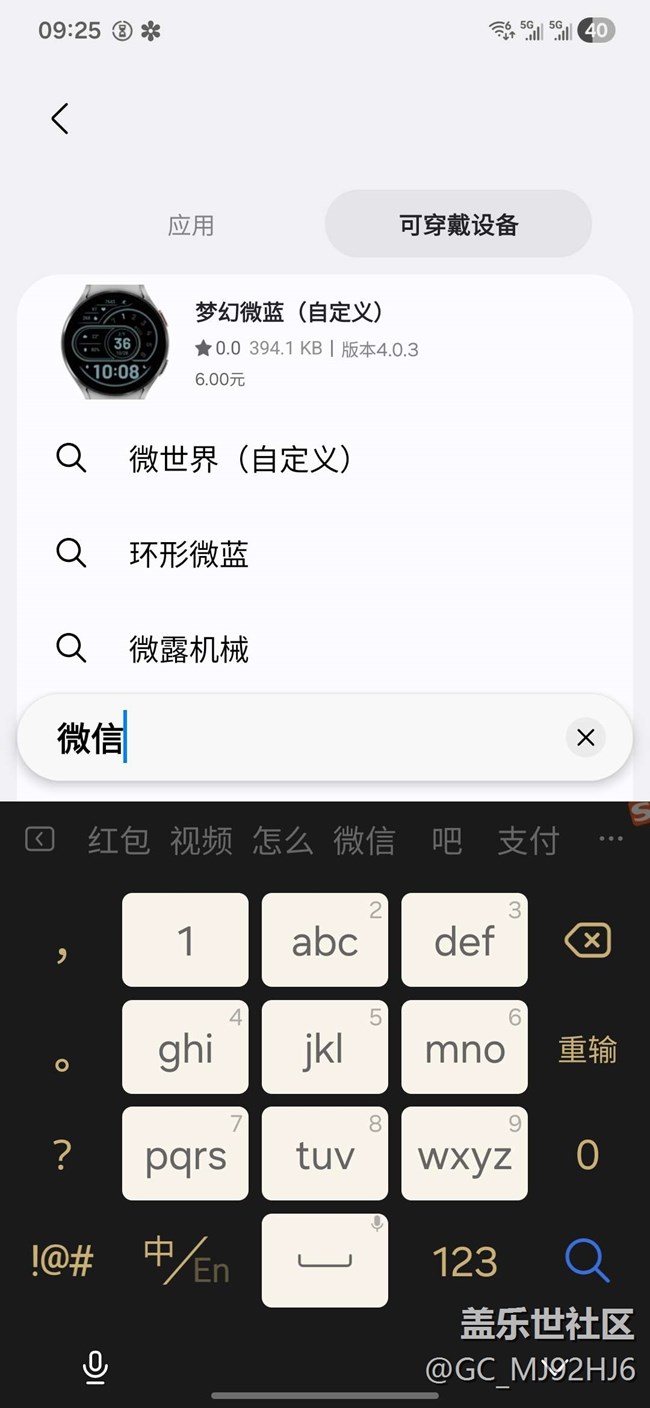Go back using the top arrow
Screen dimensions: 650x1408
pos(60,119)
